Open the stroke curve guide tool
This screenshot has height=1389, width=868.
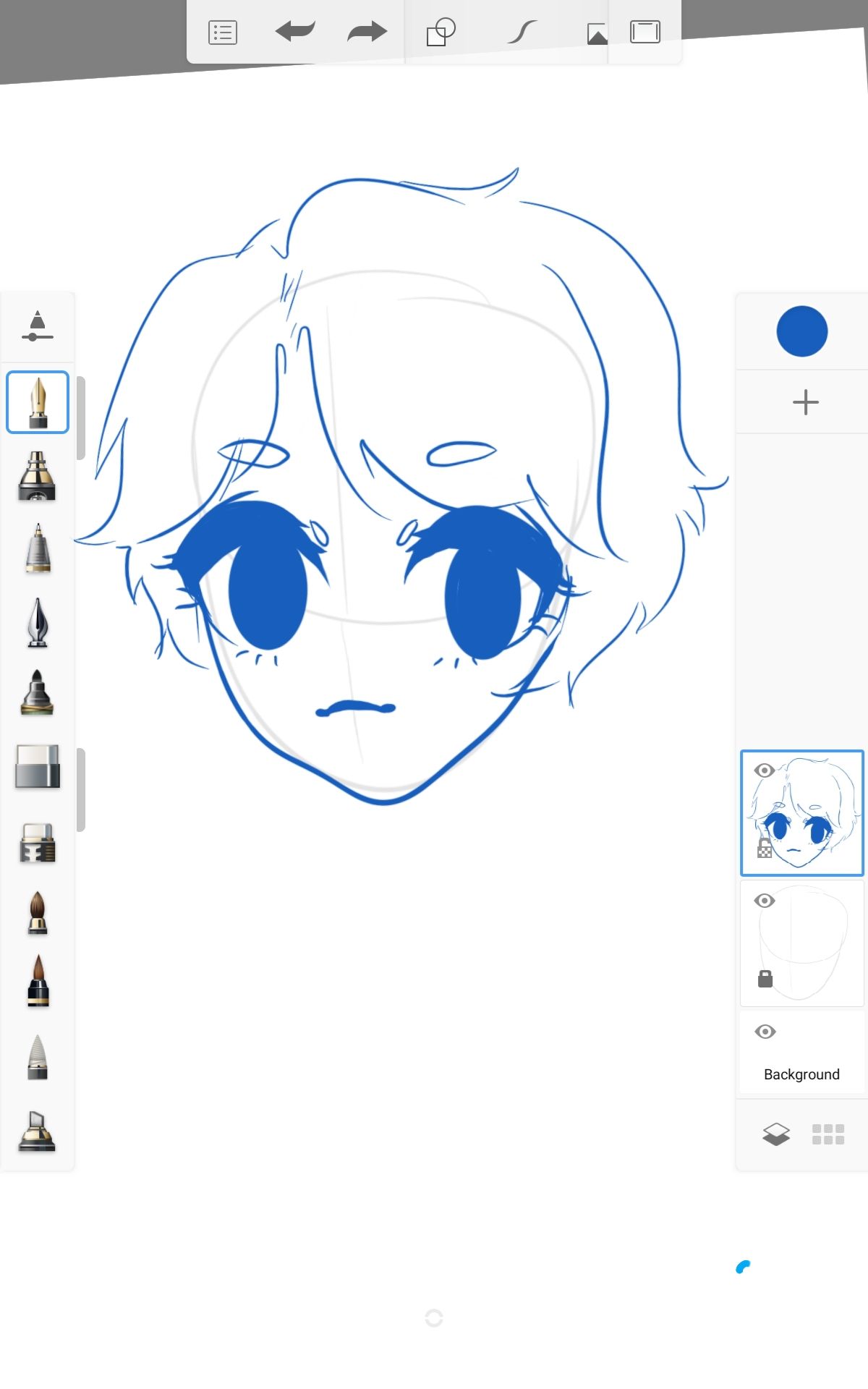522,32
